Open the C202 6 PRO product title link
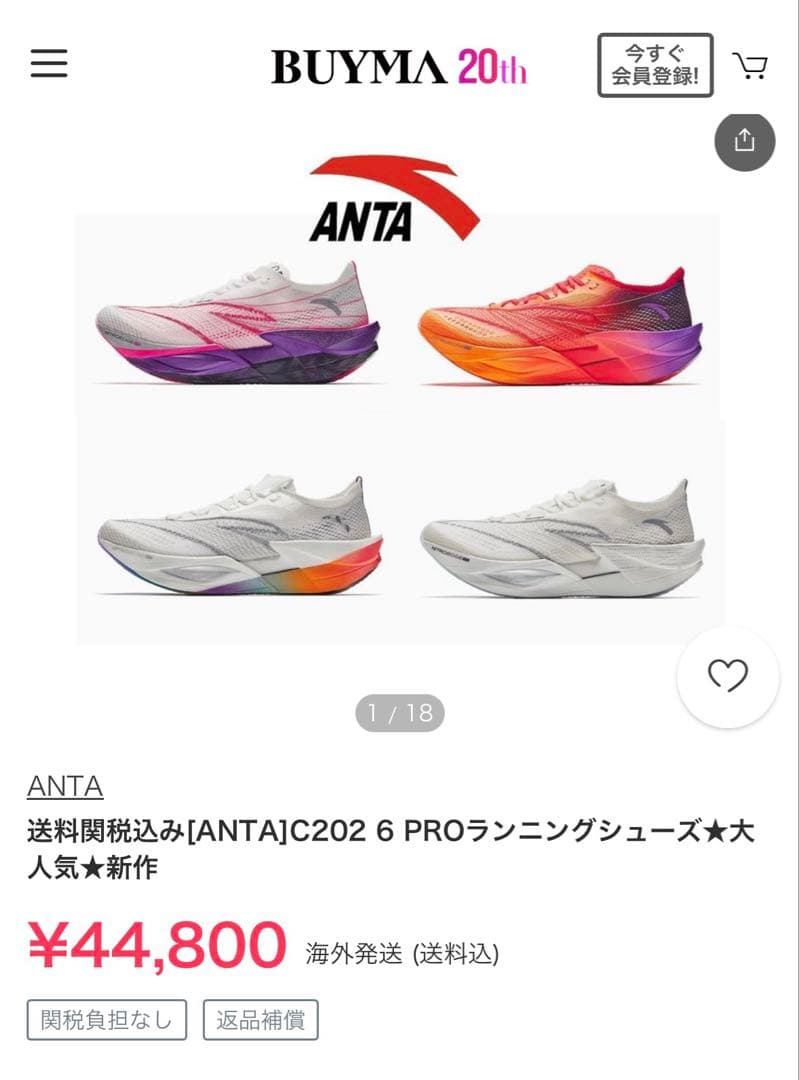Screen dimensions: 799x1080 [395, 844]
